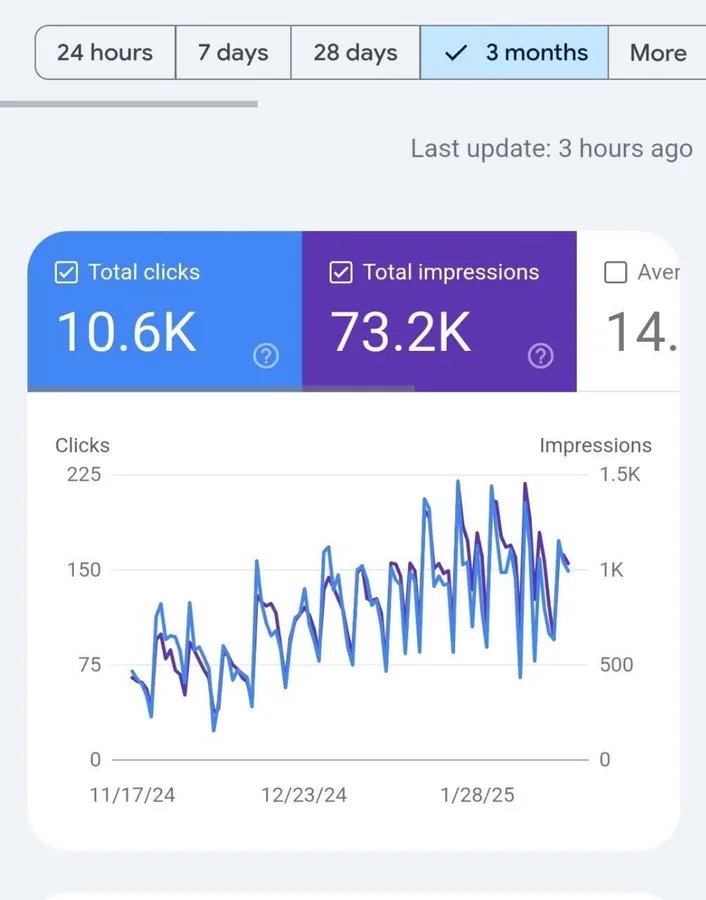Tap the 3 months range chip
This screenshot has height=900, width=706.
pyautogui.click(x=514, y=52)
